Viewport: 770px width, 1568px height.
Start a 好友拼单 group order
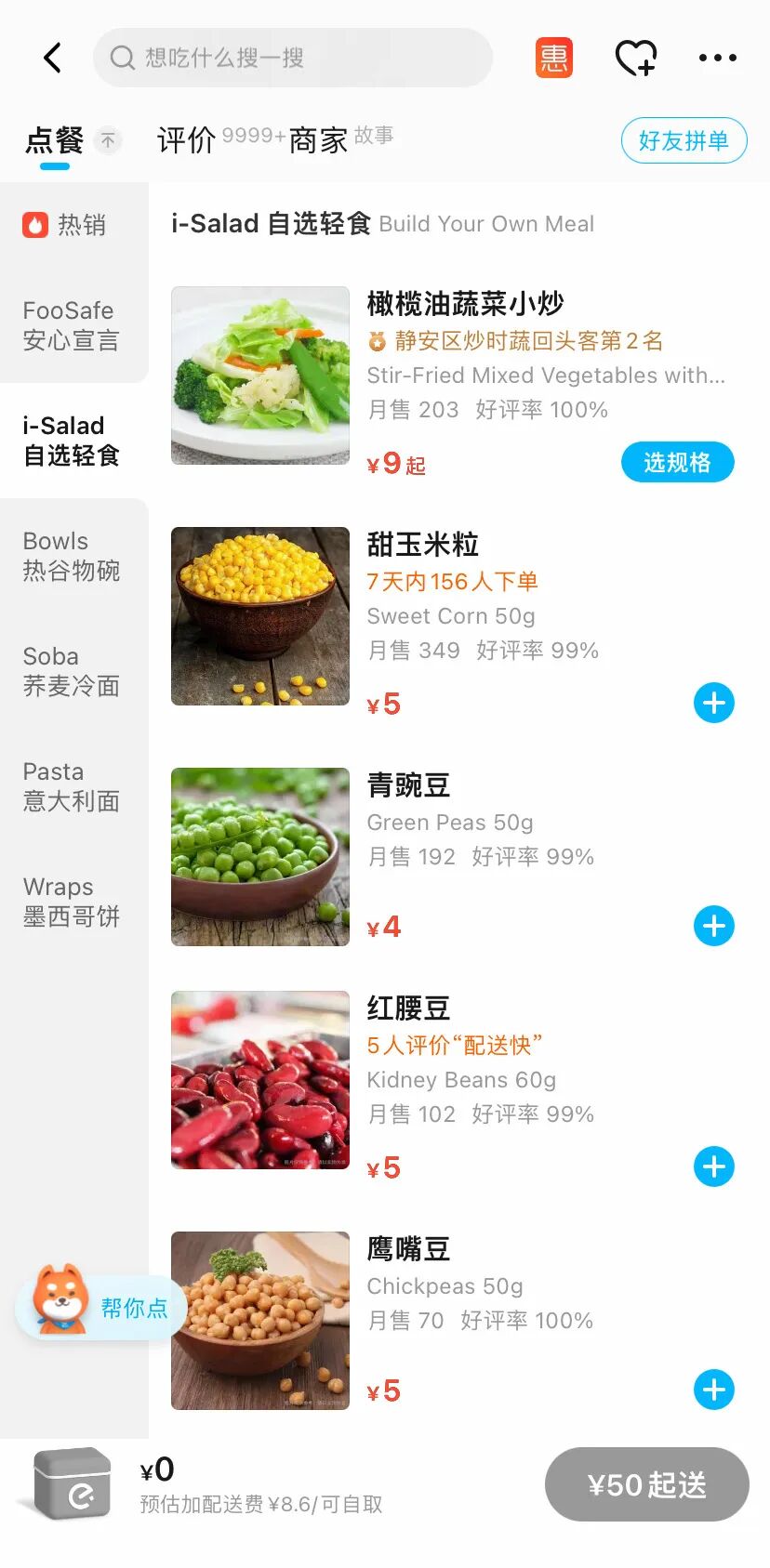(x=684, y=140)
